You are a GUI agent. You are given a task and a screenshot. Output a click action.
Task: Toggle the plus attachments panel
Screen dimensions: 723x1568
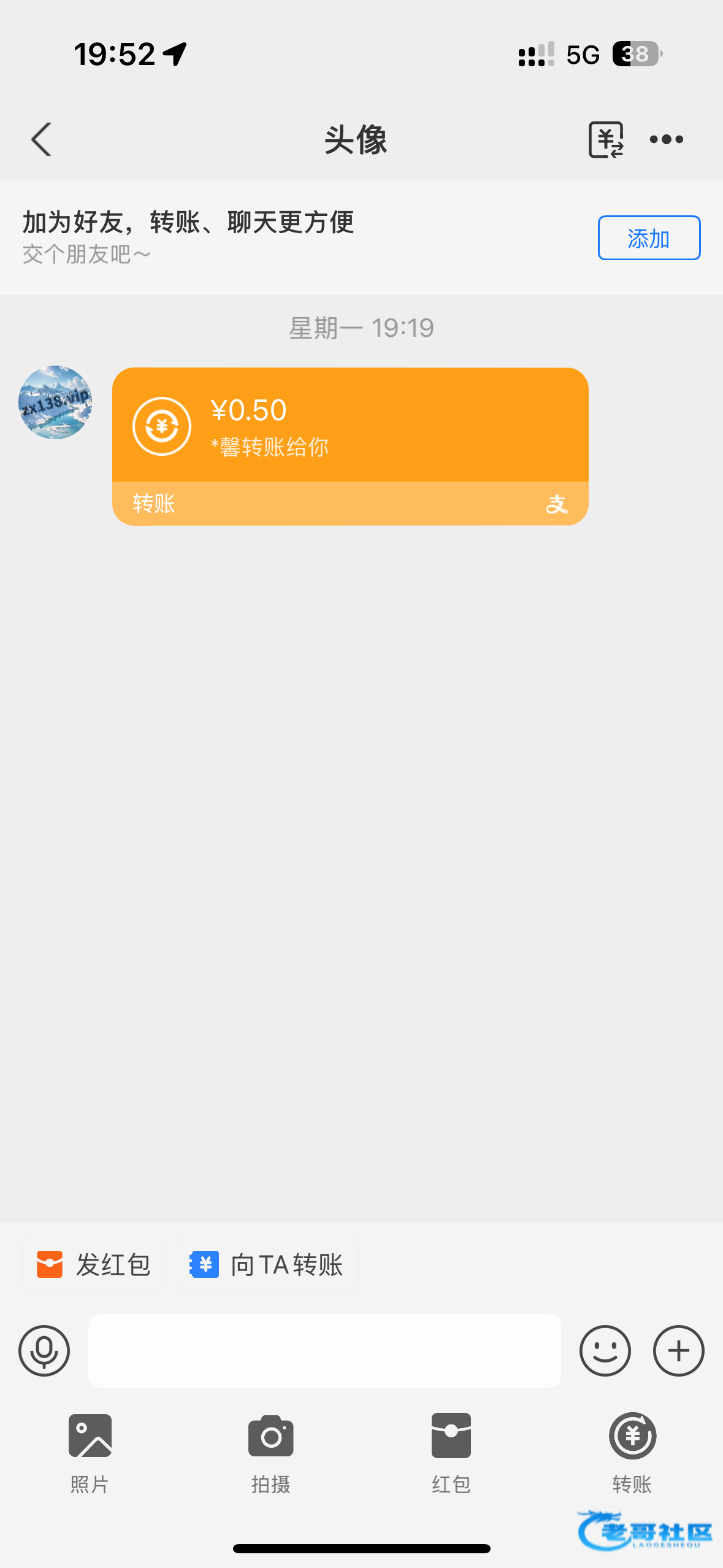[x=678, y=1351]
